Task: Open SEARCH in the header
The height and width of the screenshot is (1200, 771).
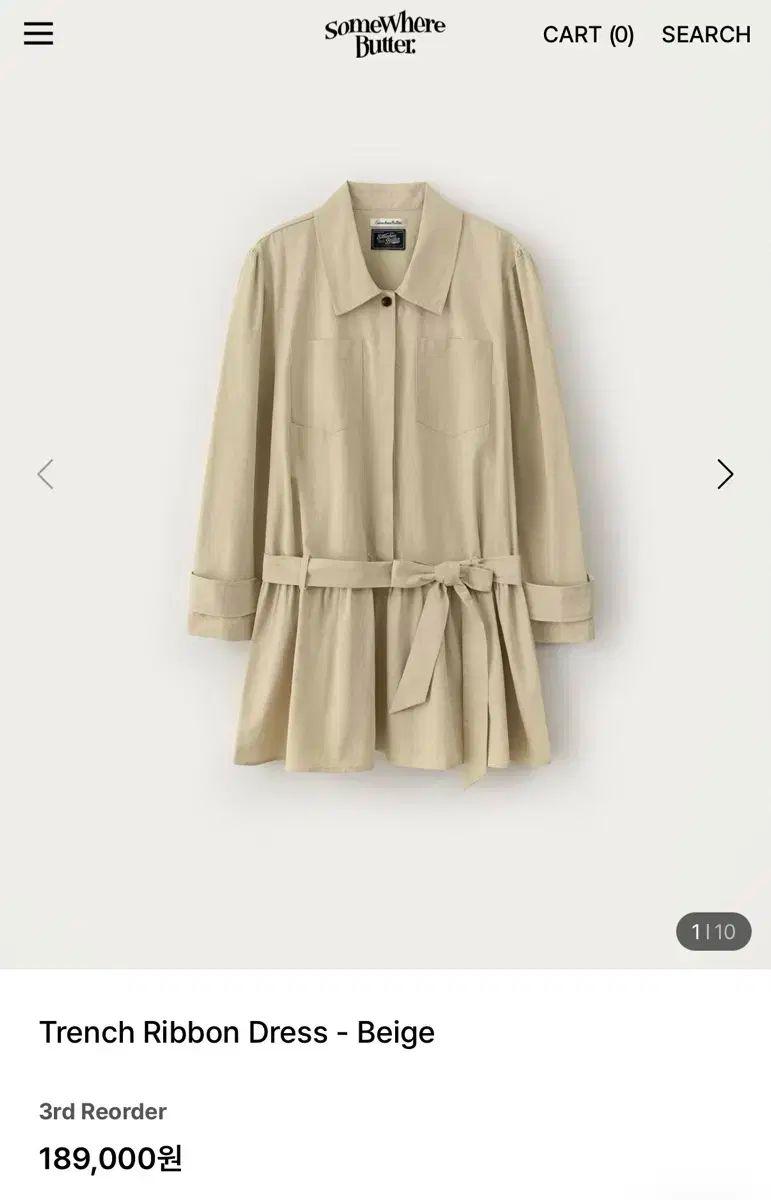Action: pyautogui.click(x=705, y=35)
